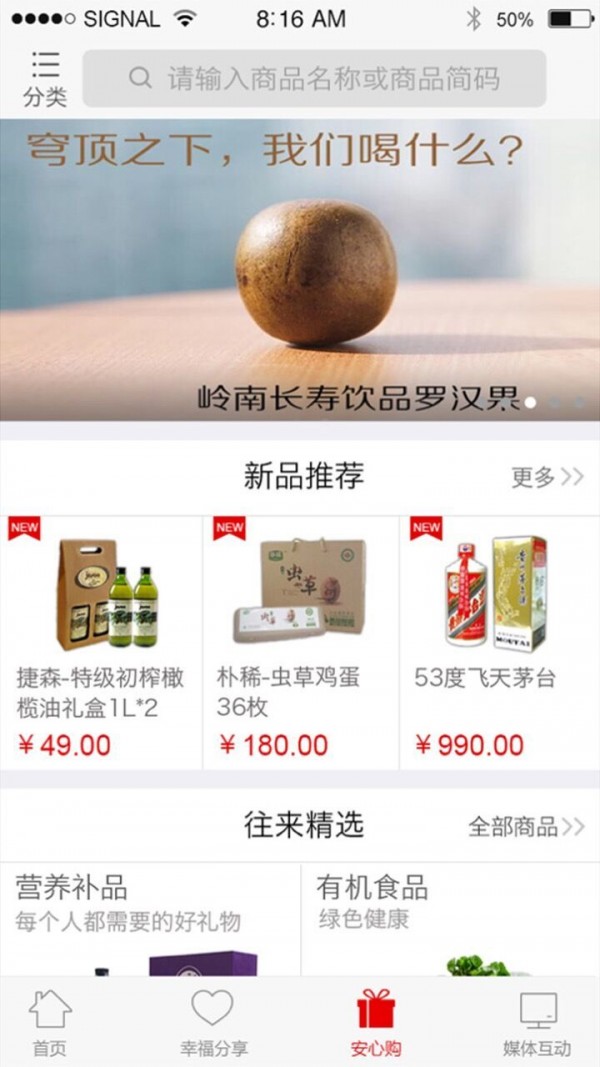Open the 分类 category menu
Screen dimensions: 600x1067
45,78
